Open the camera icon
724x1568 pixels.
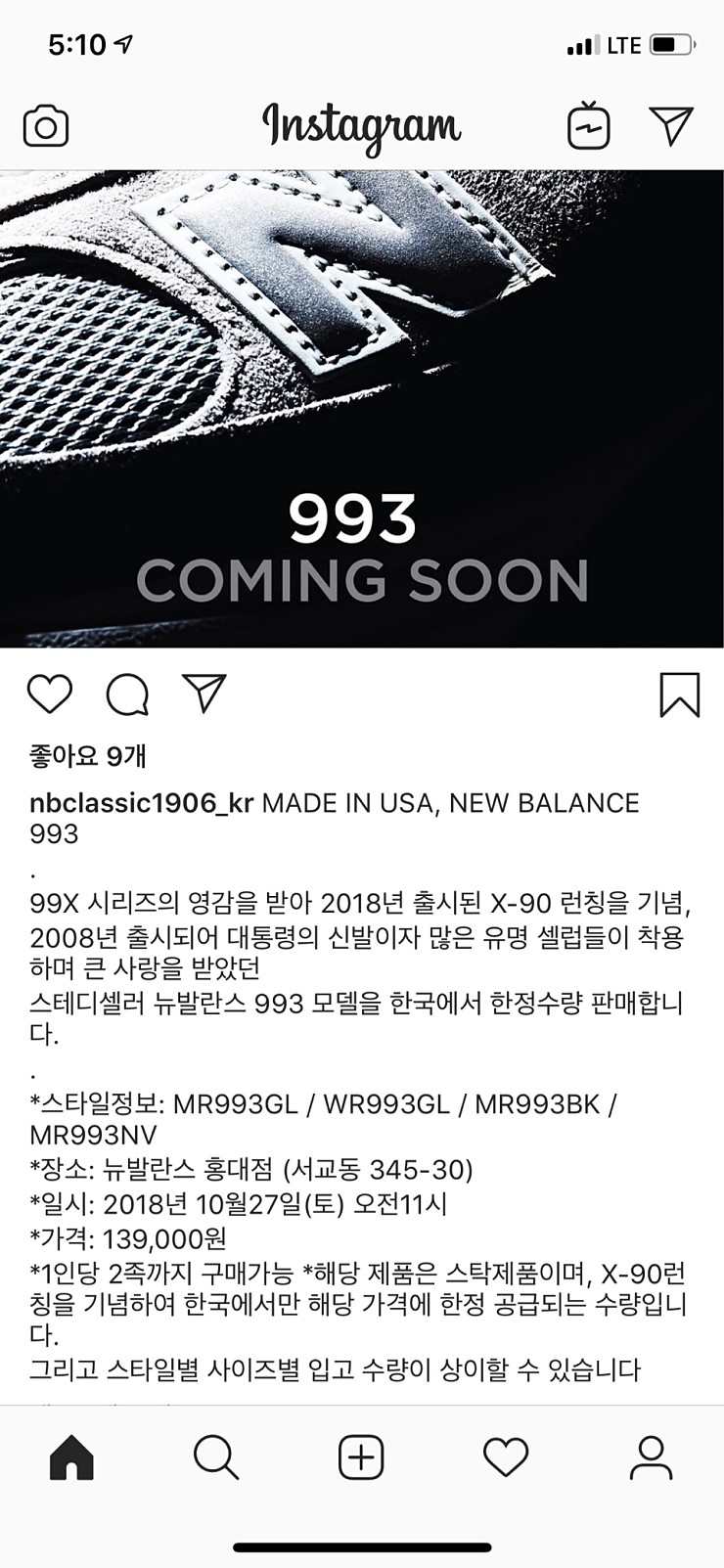click(46, 127)
